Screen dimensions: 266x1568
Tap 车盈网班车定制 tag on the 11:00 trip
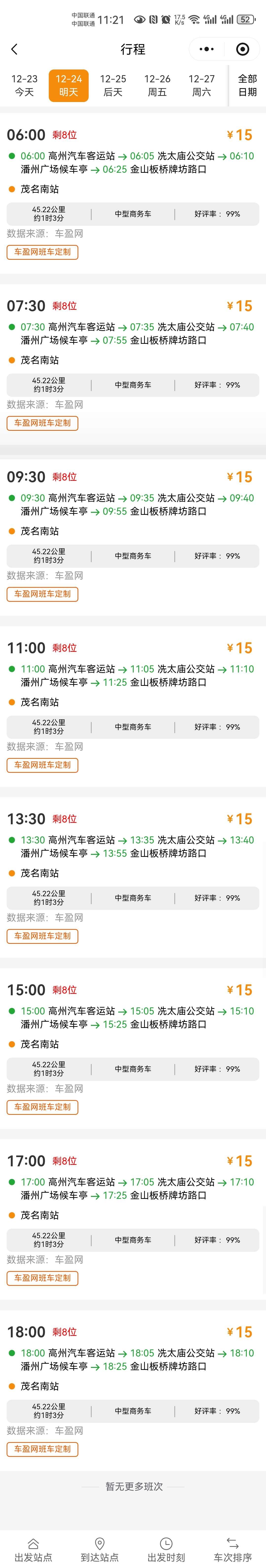coord(43,764)
